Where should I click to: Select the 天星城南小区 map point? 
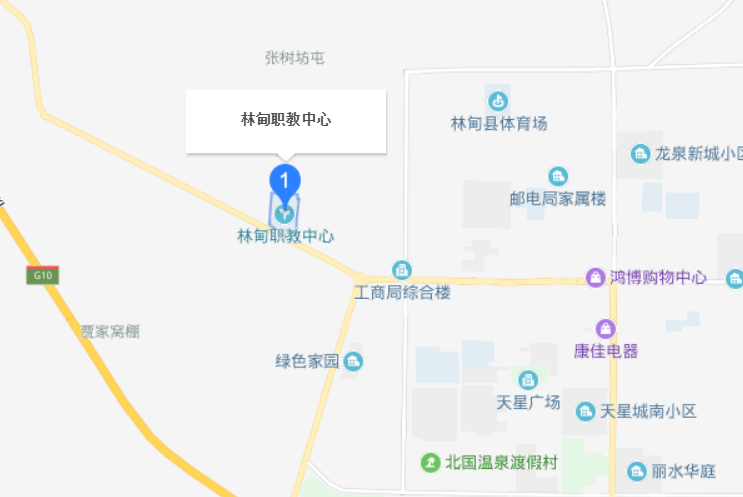coord(586,411)
